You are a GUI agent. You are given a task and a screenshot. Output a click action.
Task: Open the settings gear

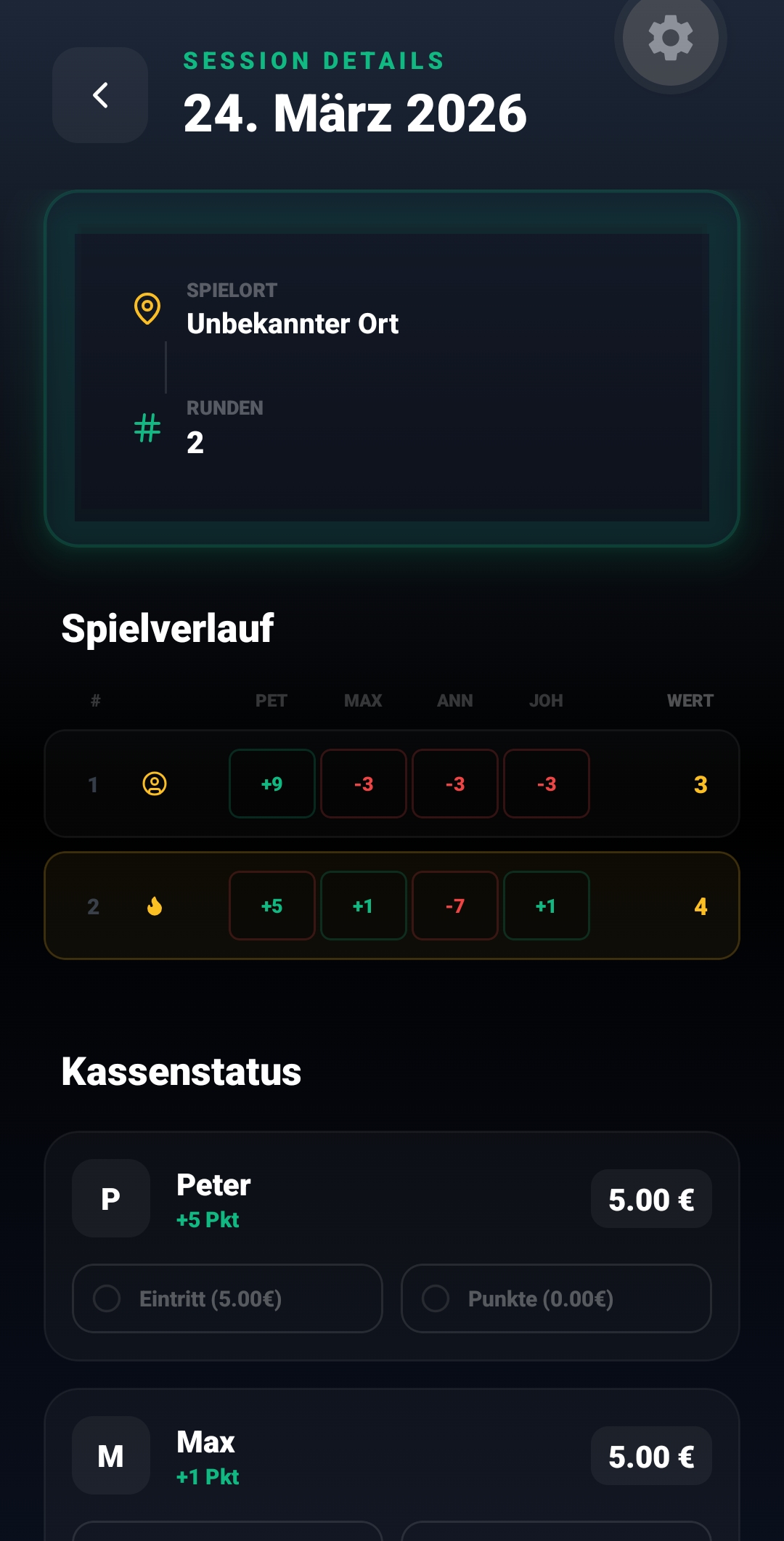669,40
